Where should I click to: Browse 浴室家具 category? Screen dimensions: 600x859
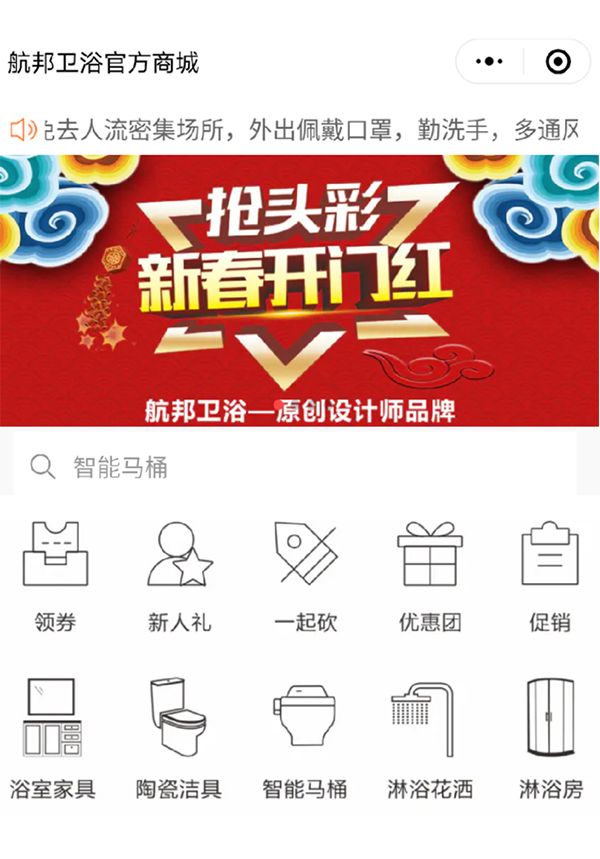coord(53,740)
